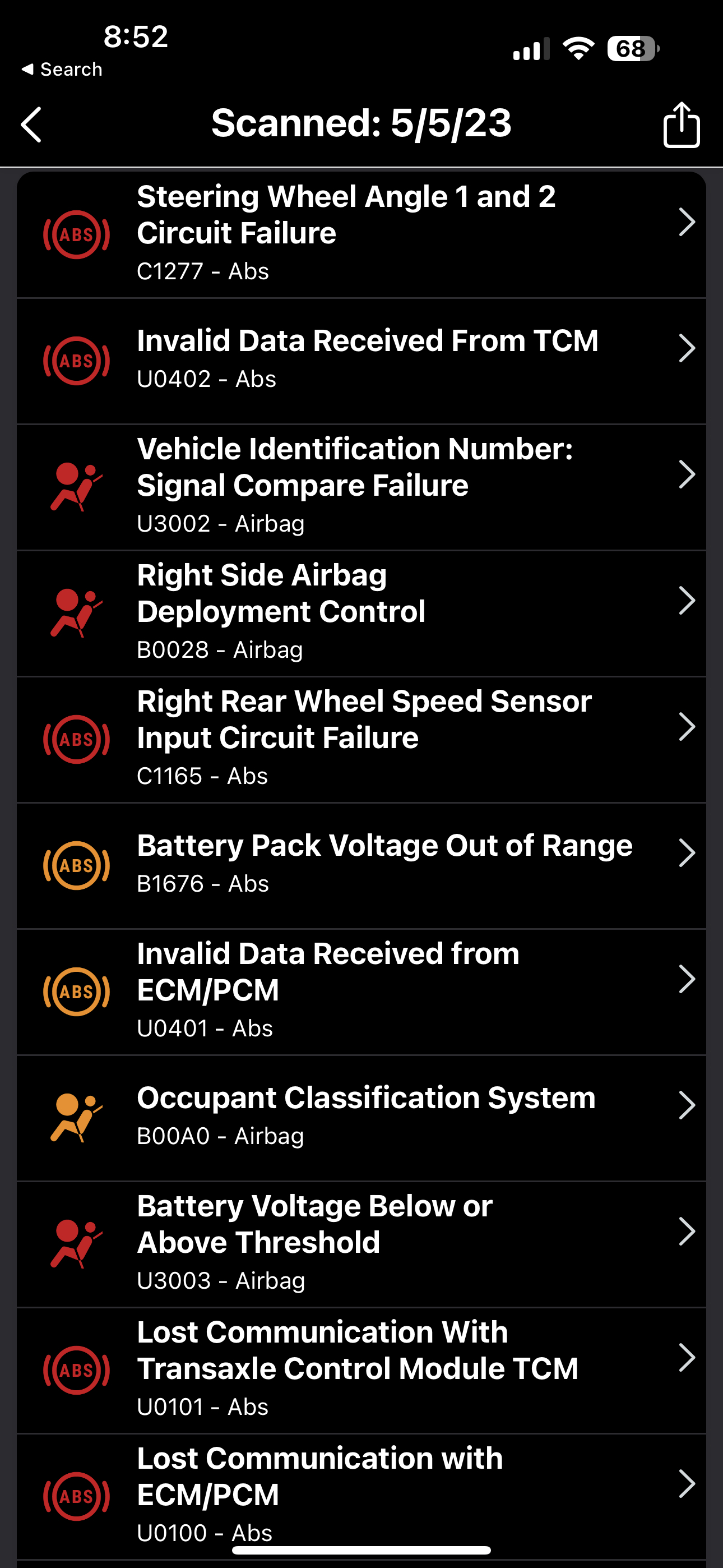View U0402 Invalid Data From TCM
Screen dimensions: 723x1568
(x=361, y=361)
